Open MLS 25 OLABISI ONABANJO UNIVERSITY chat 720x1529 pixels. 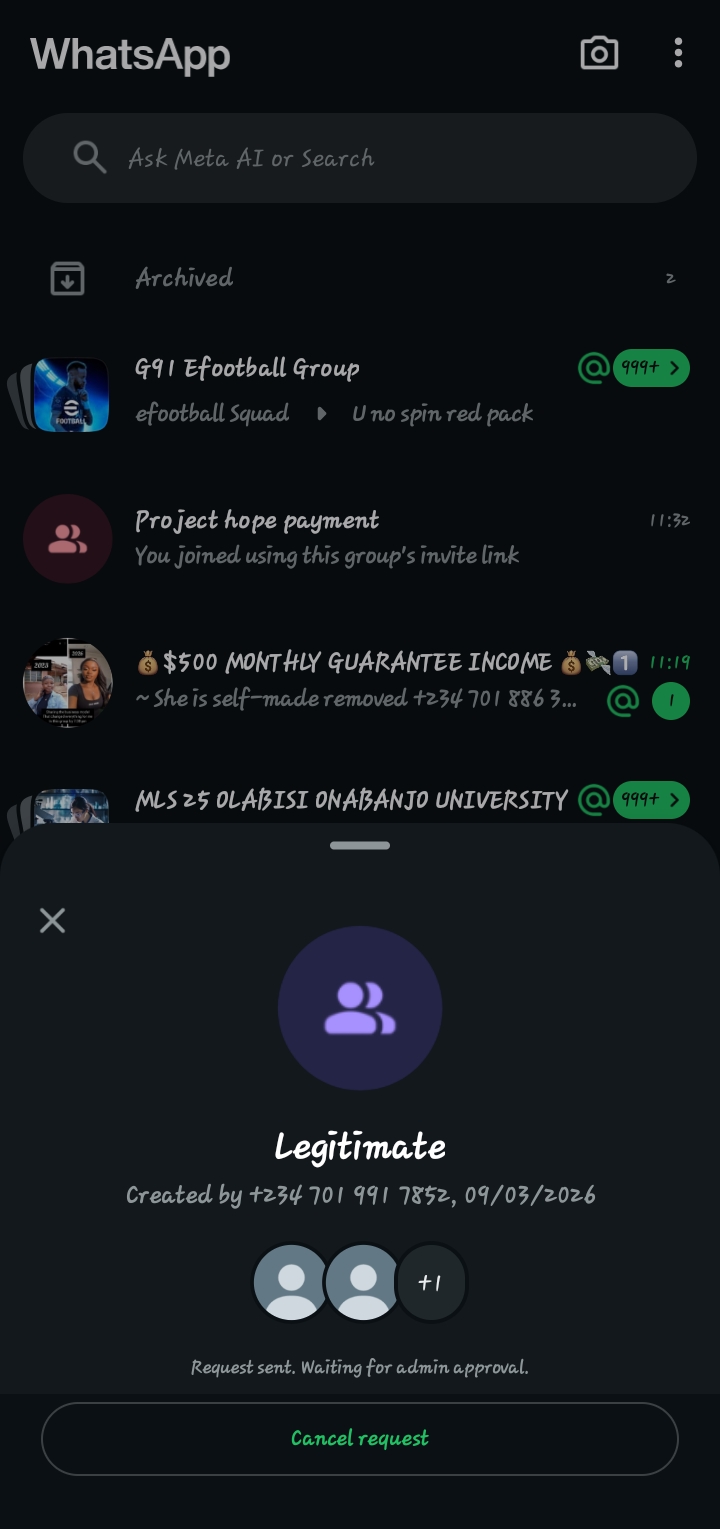[x=350, y=800]
